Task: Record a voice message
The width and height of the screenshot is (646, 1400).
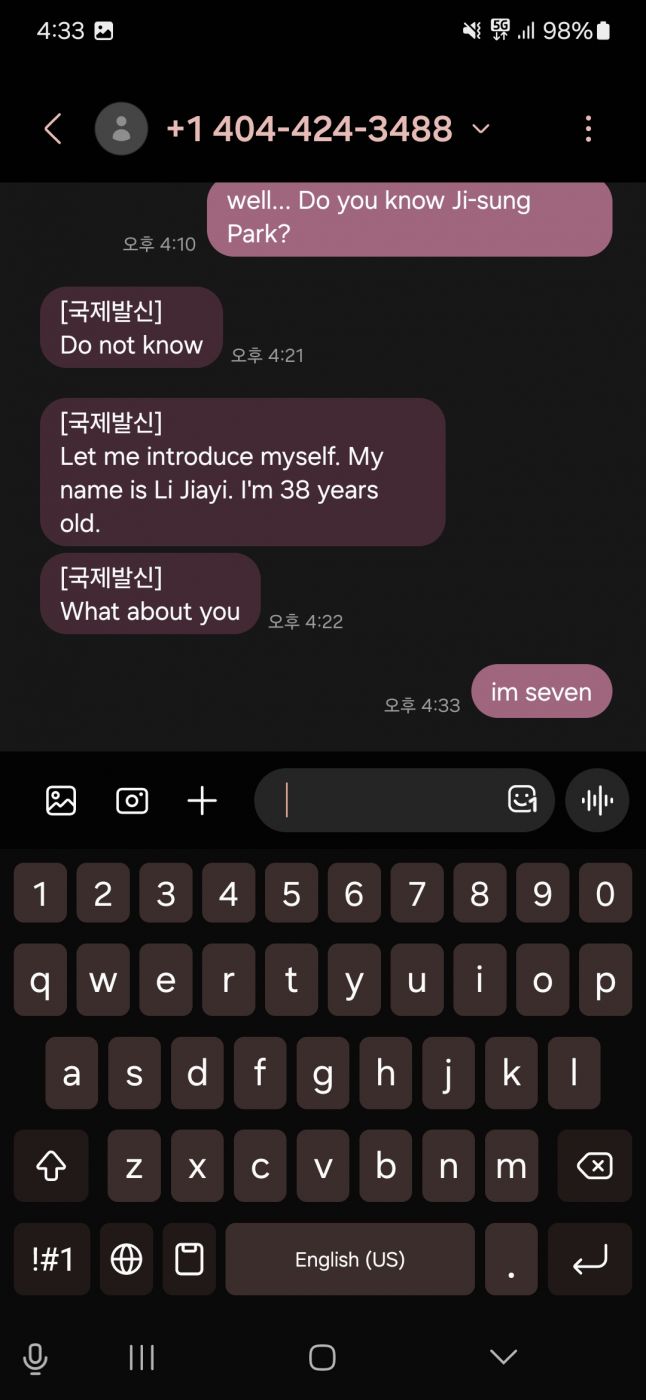Action: click(597, 801)
